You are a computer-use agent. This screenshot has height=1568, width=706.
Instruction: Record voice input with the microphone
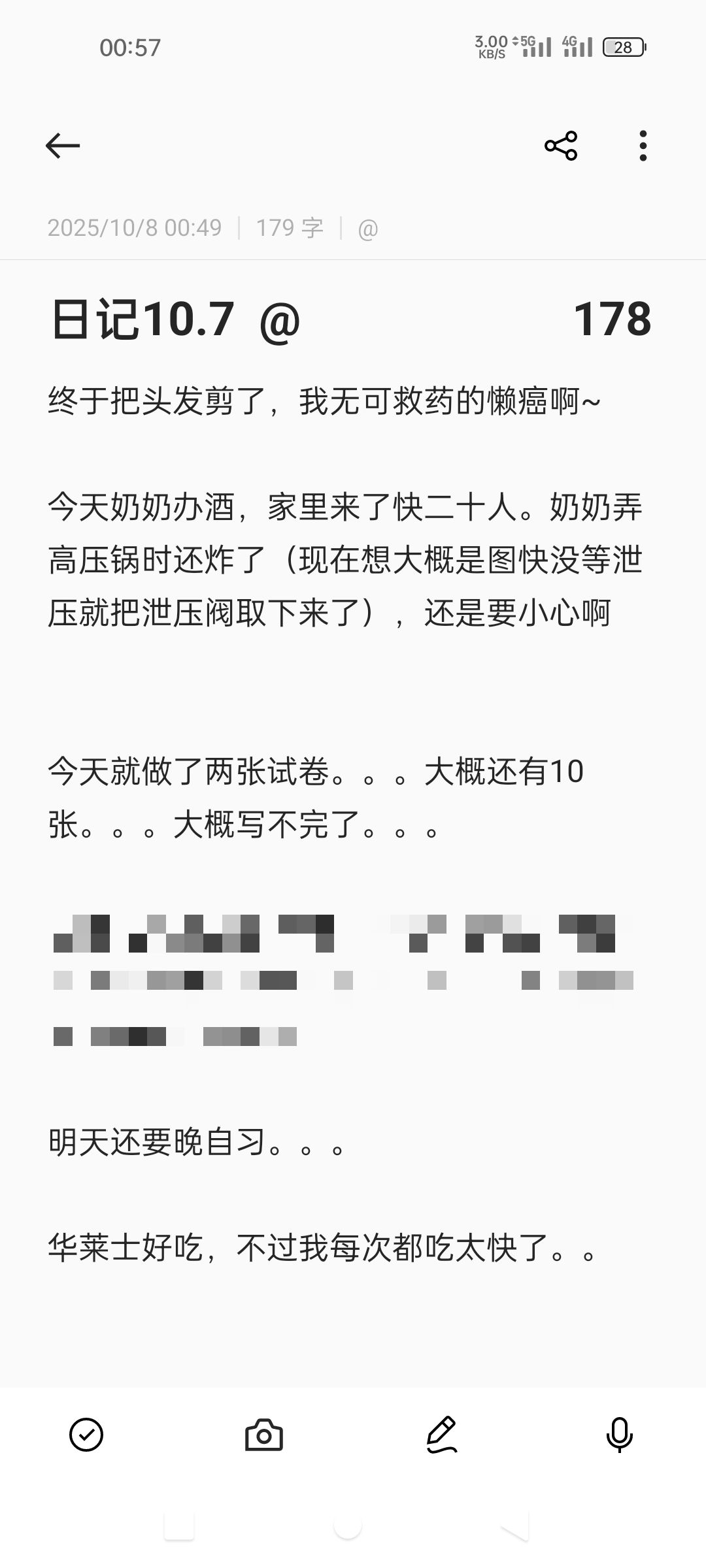tap(619, 1435)
